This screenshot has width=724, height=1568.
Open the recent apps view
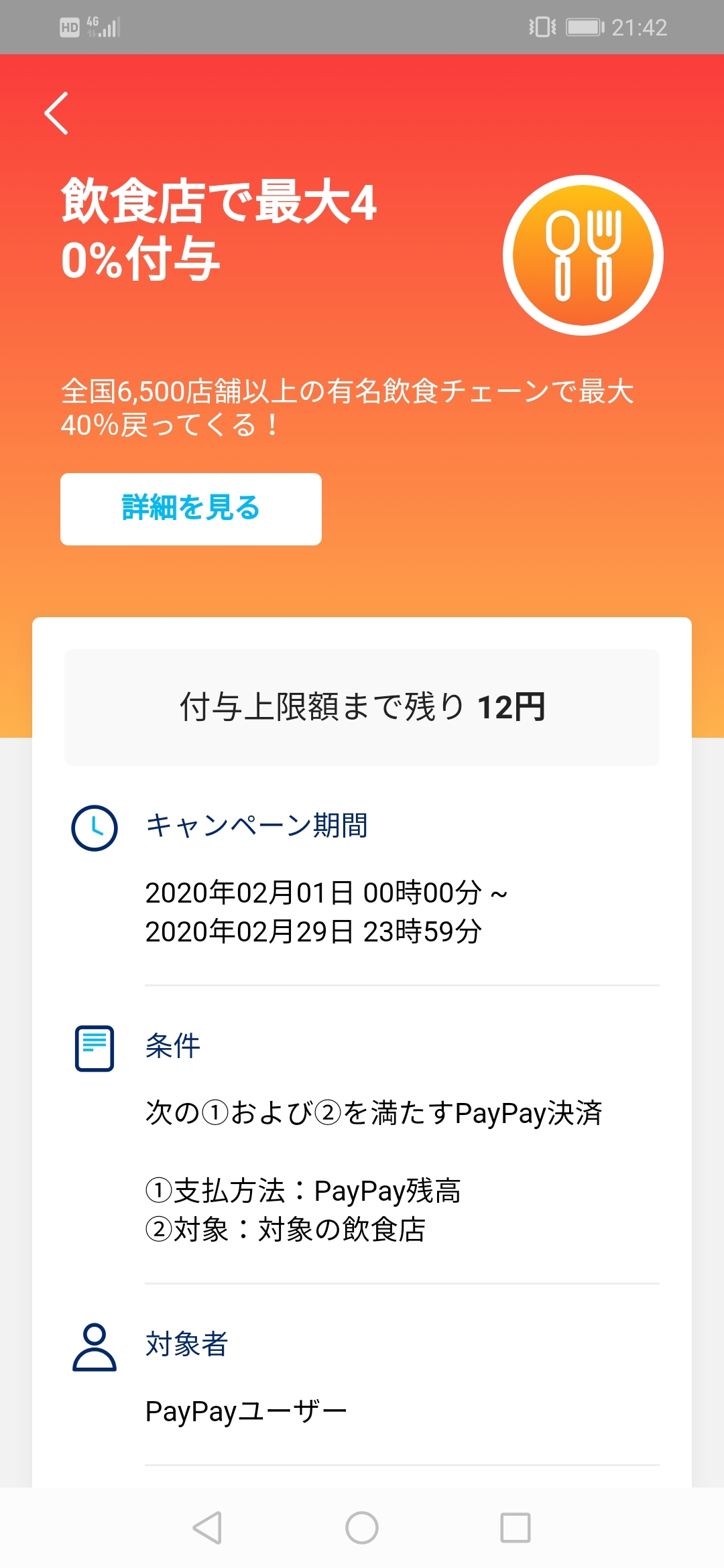pos(516,1528)
